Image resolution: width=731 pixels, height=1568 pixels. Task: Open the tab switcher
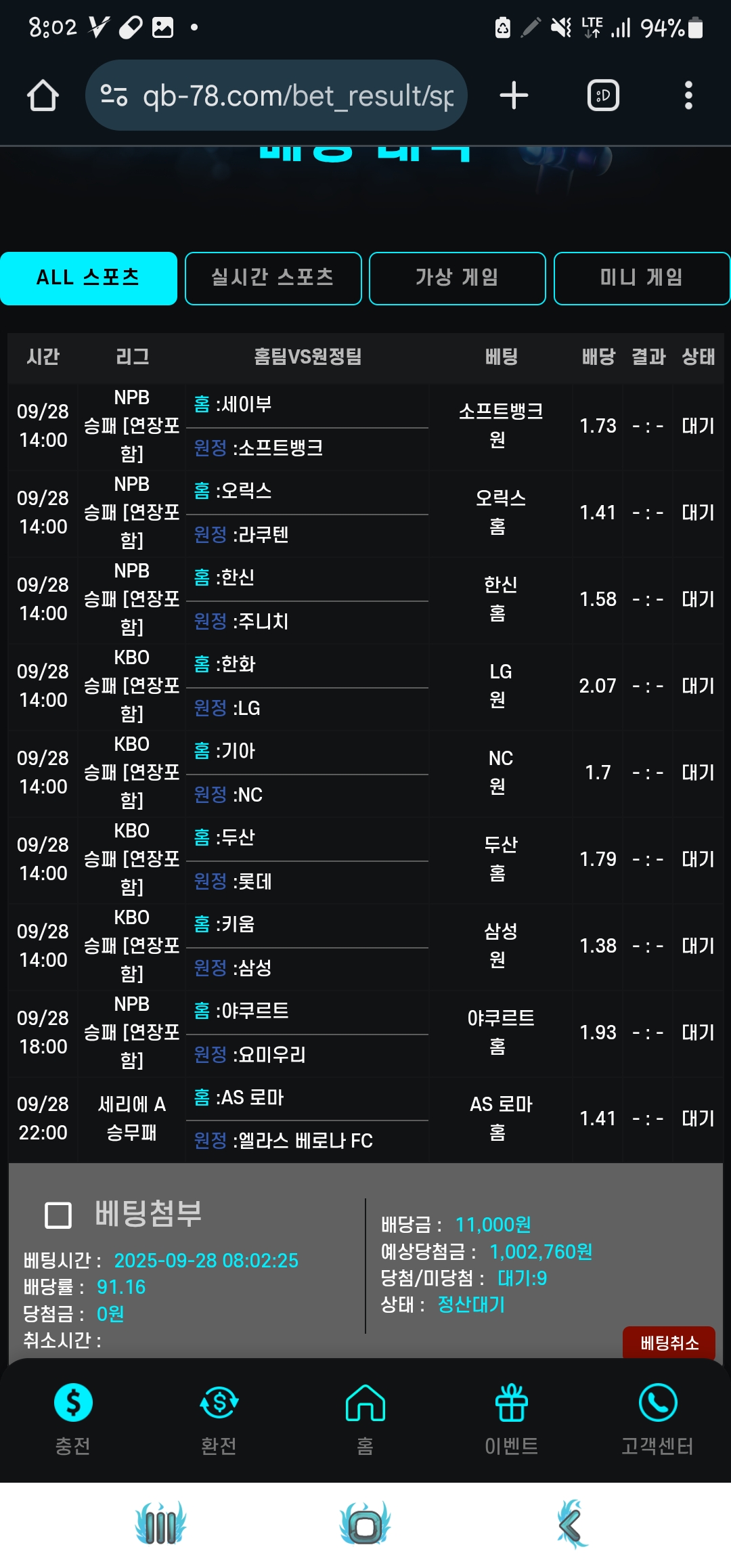coord(603,95)
